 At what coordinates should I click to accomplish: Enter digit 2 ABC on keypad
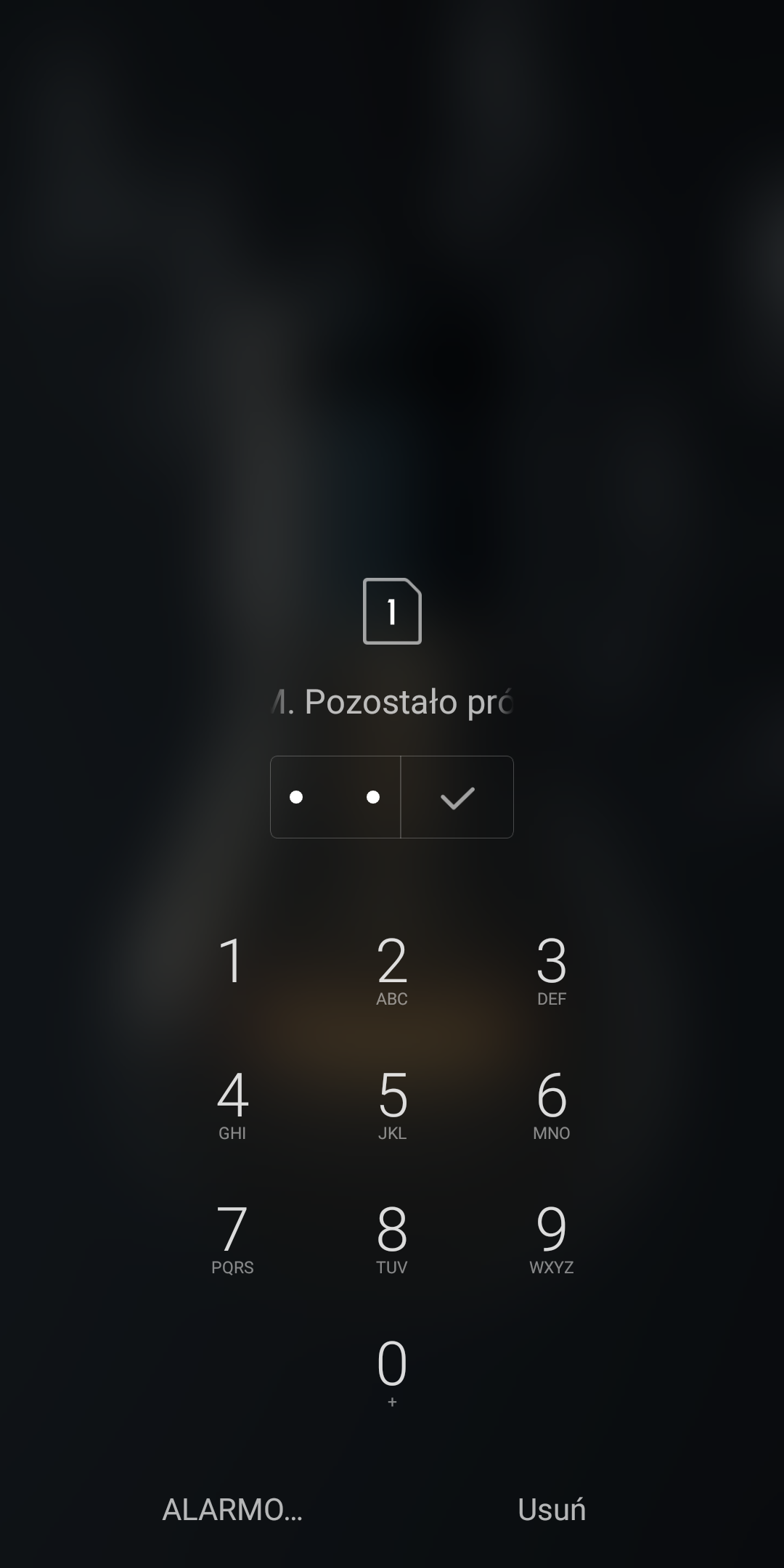pyautogui.click(x=392, y=970)
